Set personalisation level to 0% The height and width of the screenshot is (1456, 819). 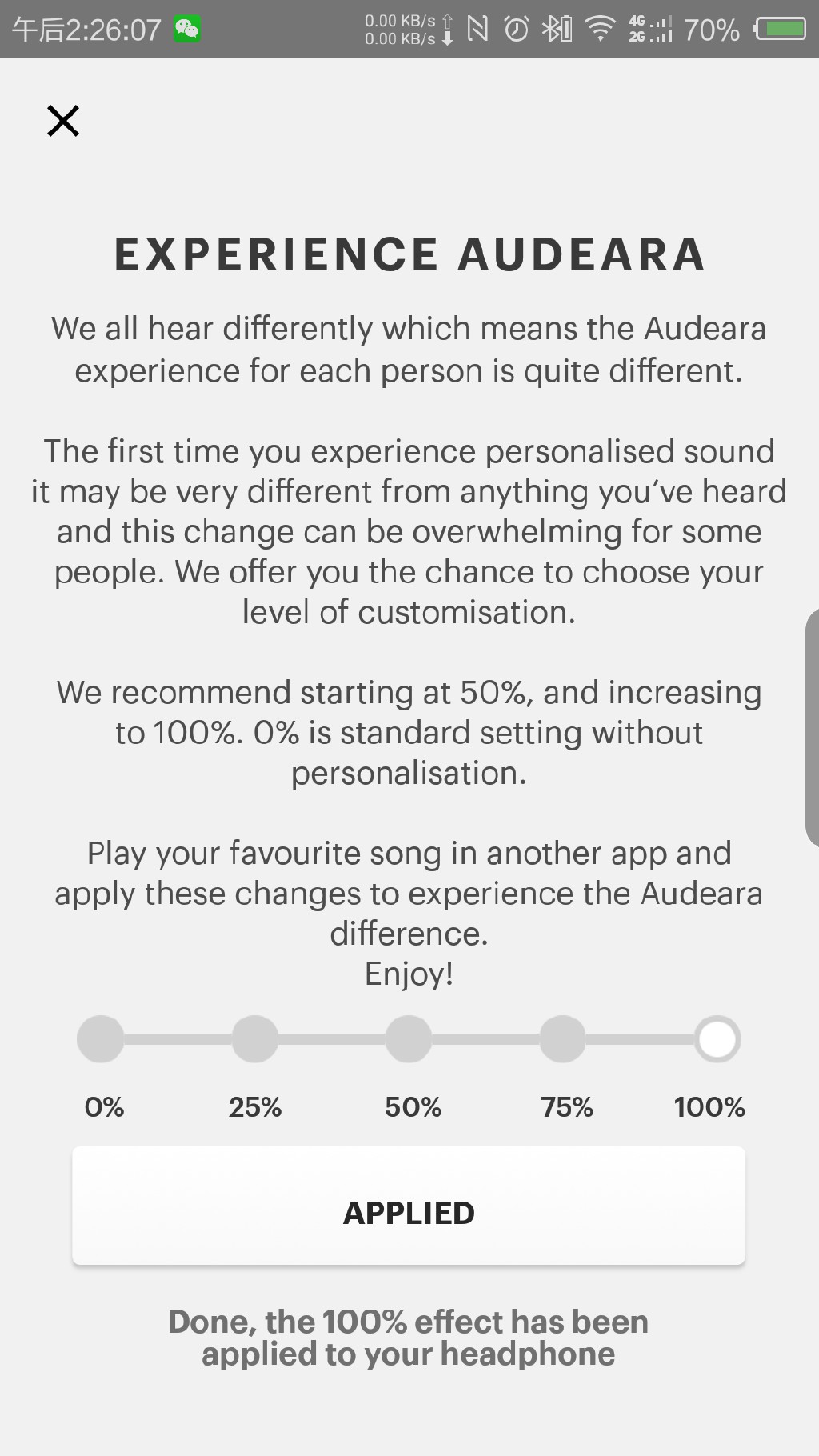(x=101, y=1039)
